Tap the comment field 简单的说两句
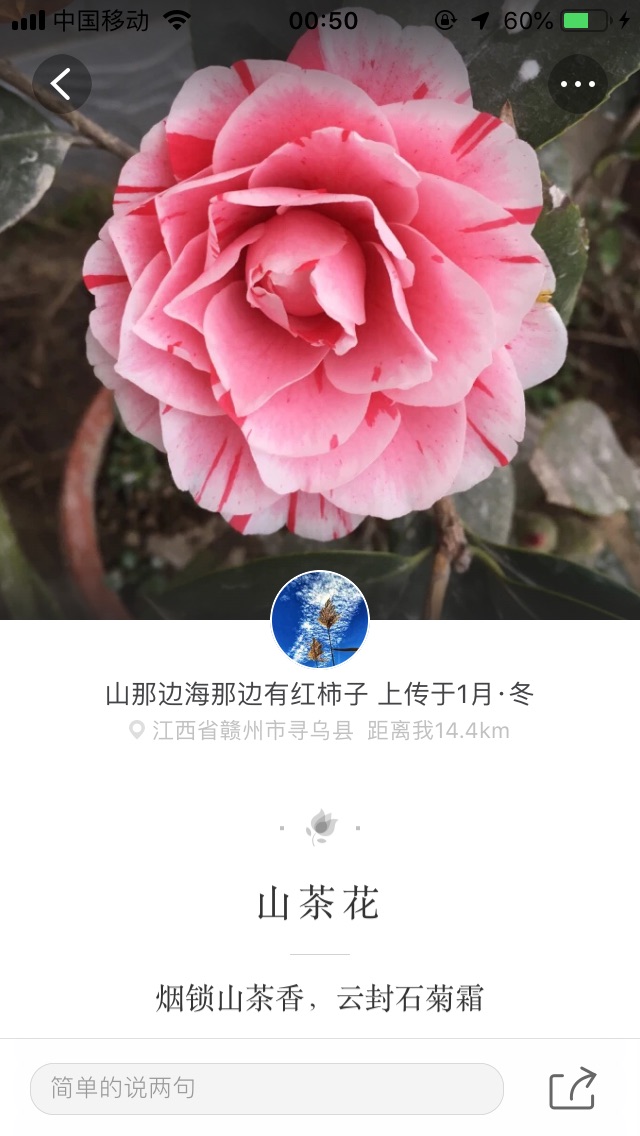 pyautogui.click(x=266, y=1088)
